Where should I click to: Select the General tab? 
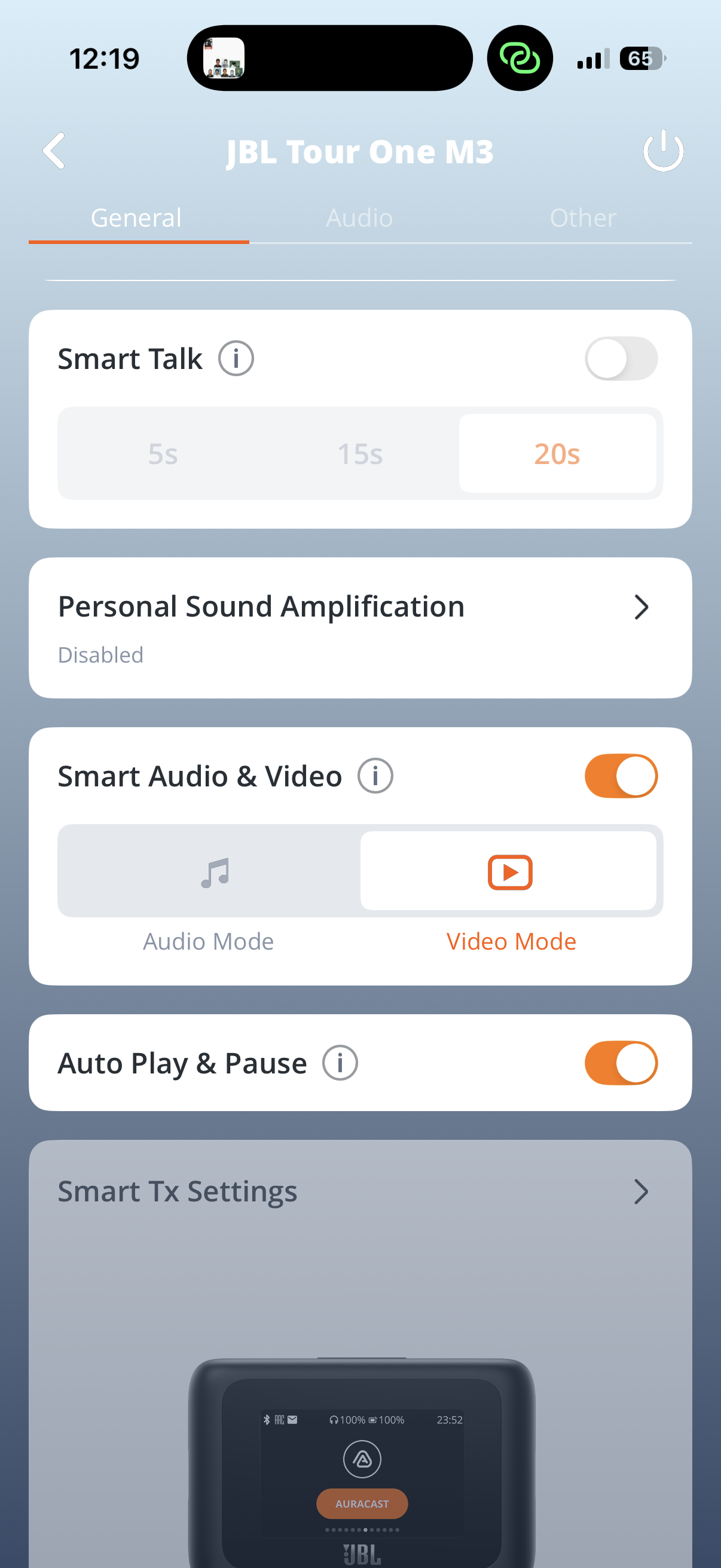pos(136,218)
